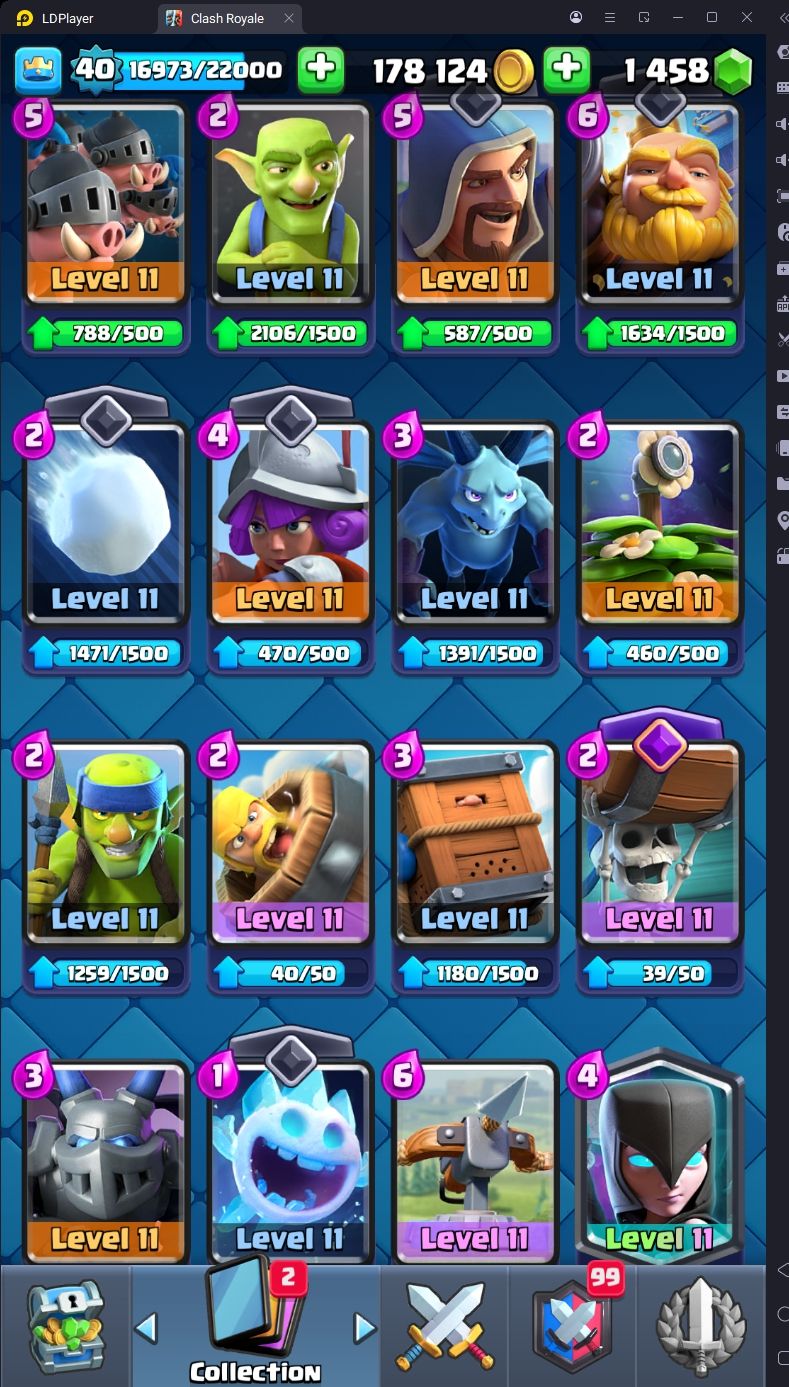
Task: Close the Clash Royale tab in LDPlayer
Action: click(289, 17)
